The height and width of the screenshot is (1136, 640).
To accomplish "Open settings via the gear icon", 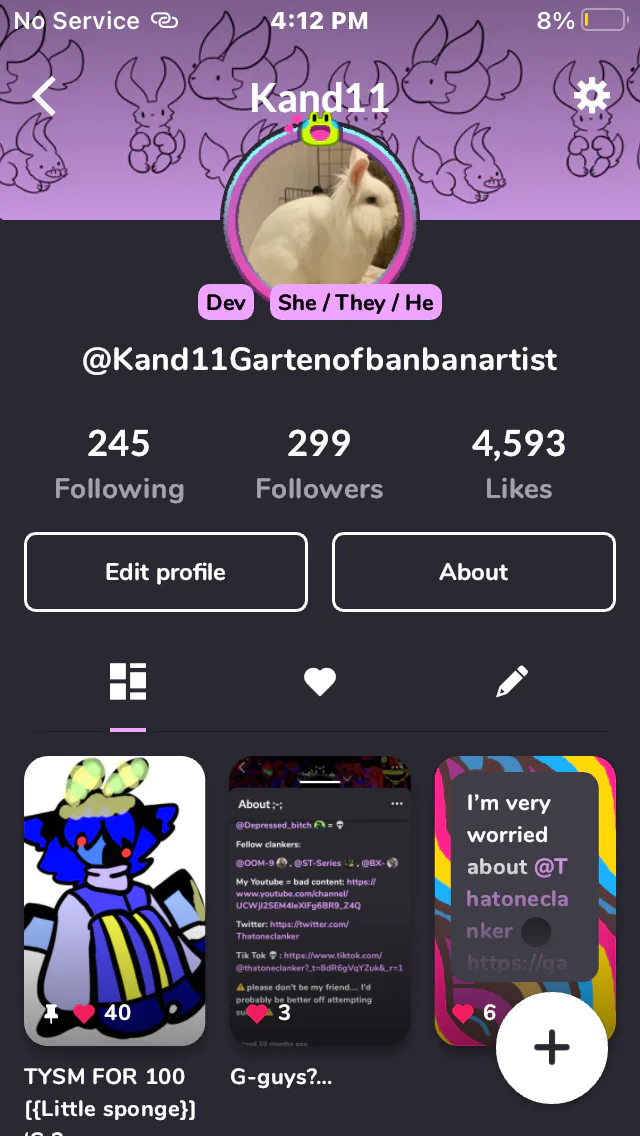I will click(591, 96).
